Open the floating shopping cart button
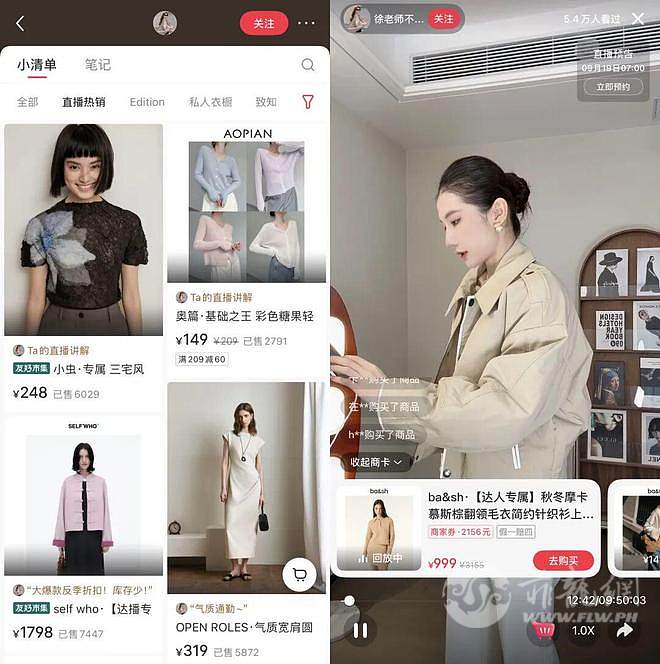Viewport: 660px width, 664px height. [299, 574]
